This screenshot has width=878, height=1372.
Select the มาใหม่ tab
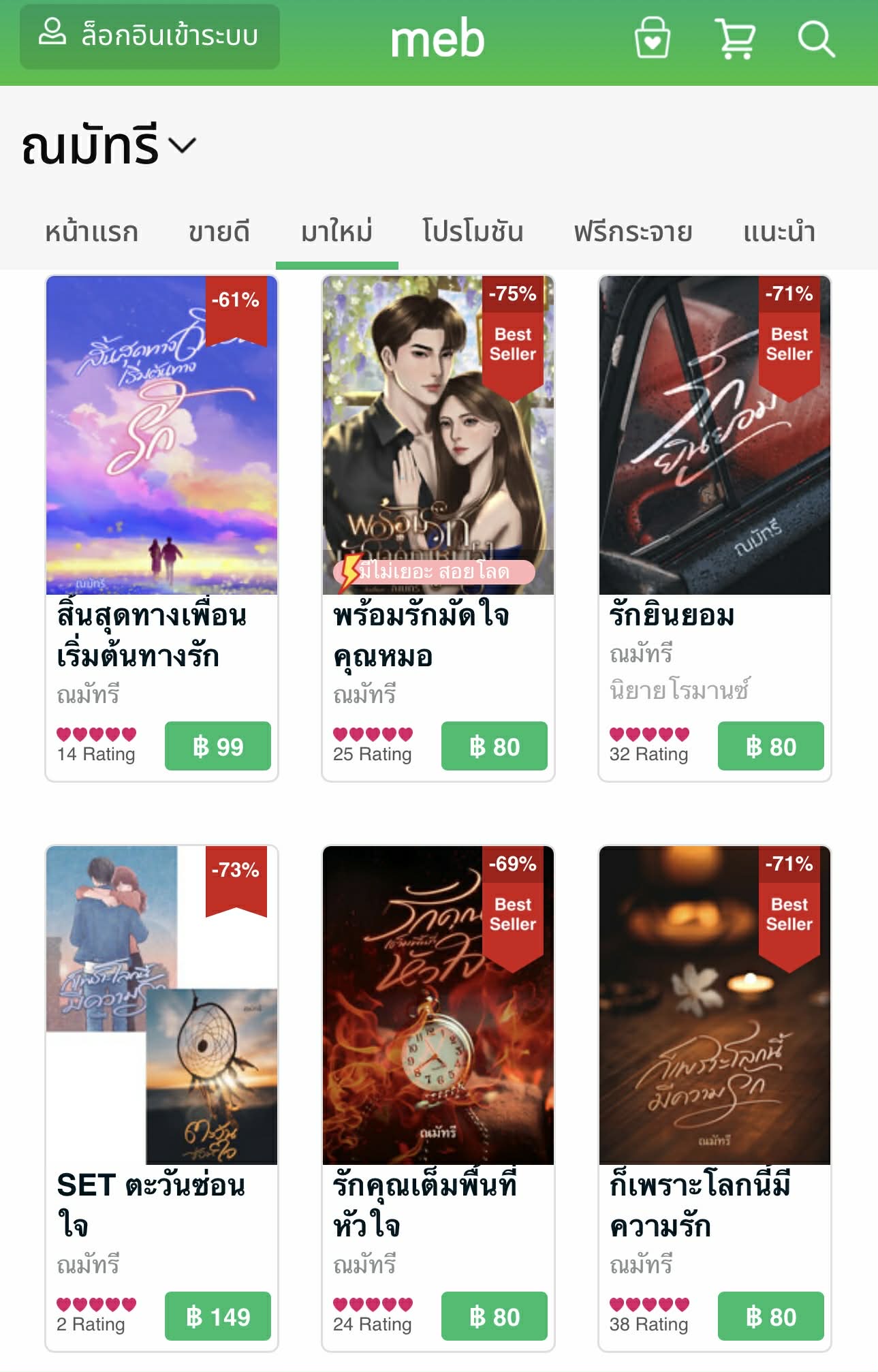click(336, 232)
